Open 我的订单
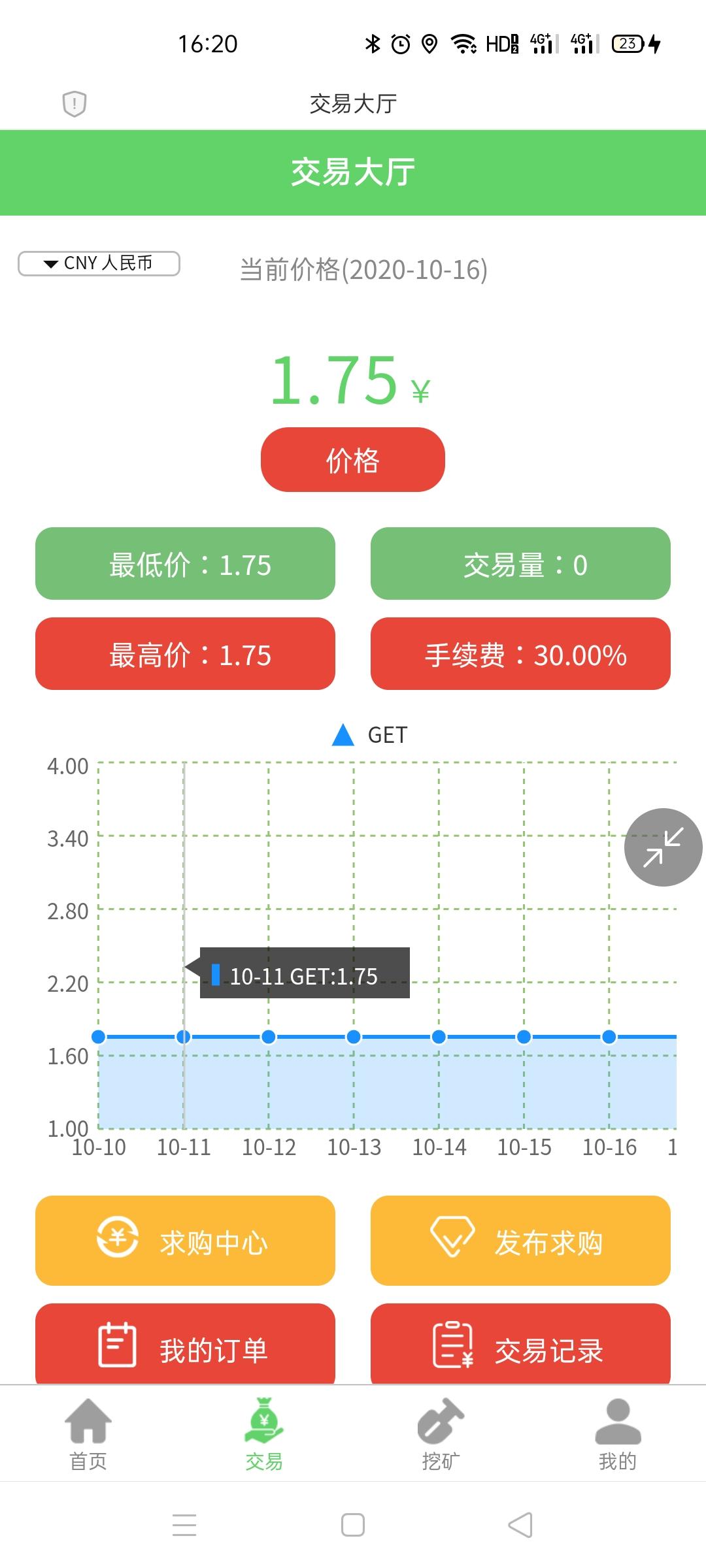The image size is (706, 1568). [x=185, y=1344]
